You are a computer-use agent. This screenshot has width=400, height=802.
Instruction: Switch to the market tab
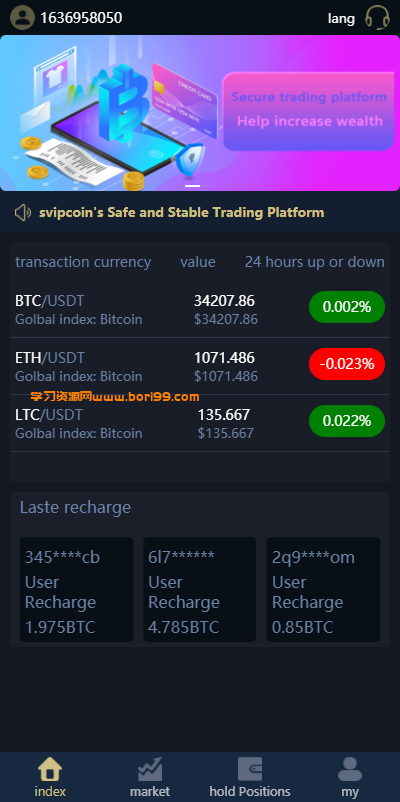click(x=150, y=777)
